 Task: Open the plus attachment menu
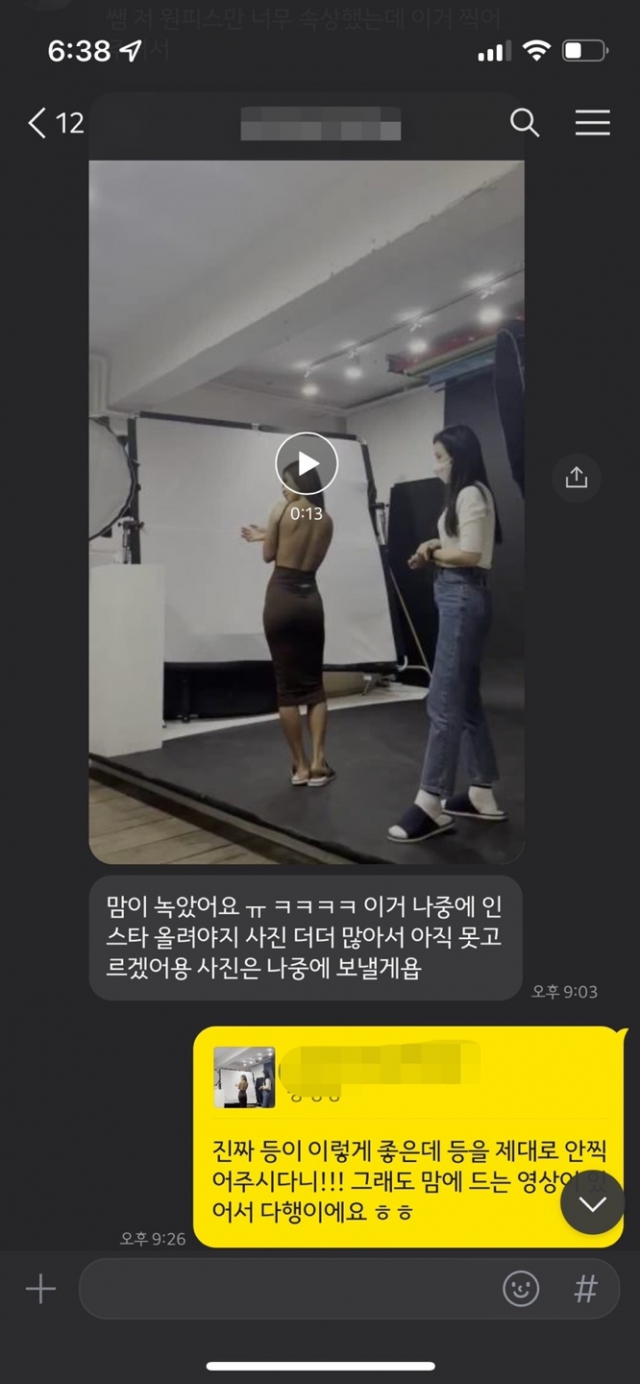(x=40, y=1289)
